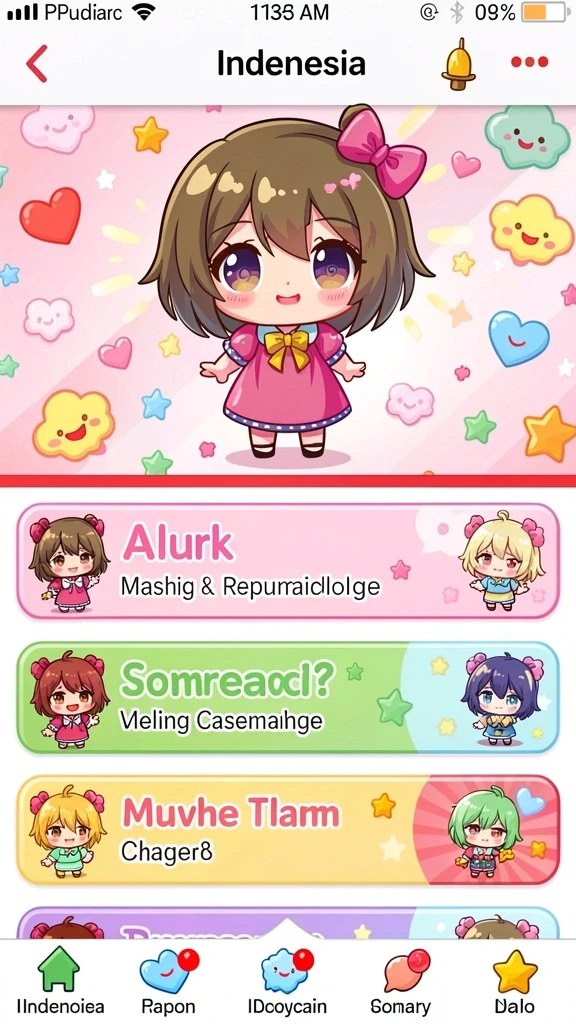Open the IDcoycain tab

pyautogui.click(x=287, y=982)
